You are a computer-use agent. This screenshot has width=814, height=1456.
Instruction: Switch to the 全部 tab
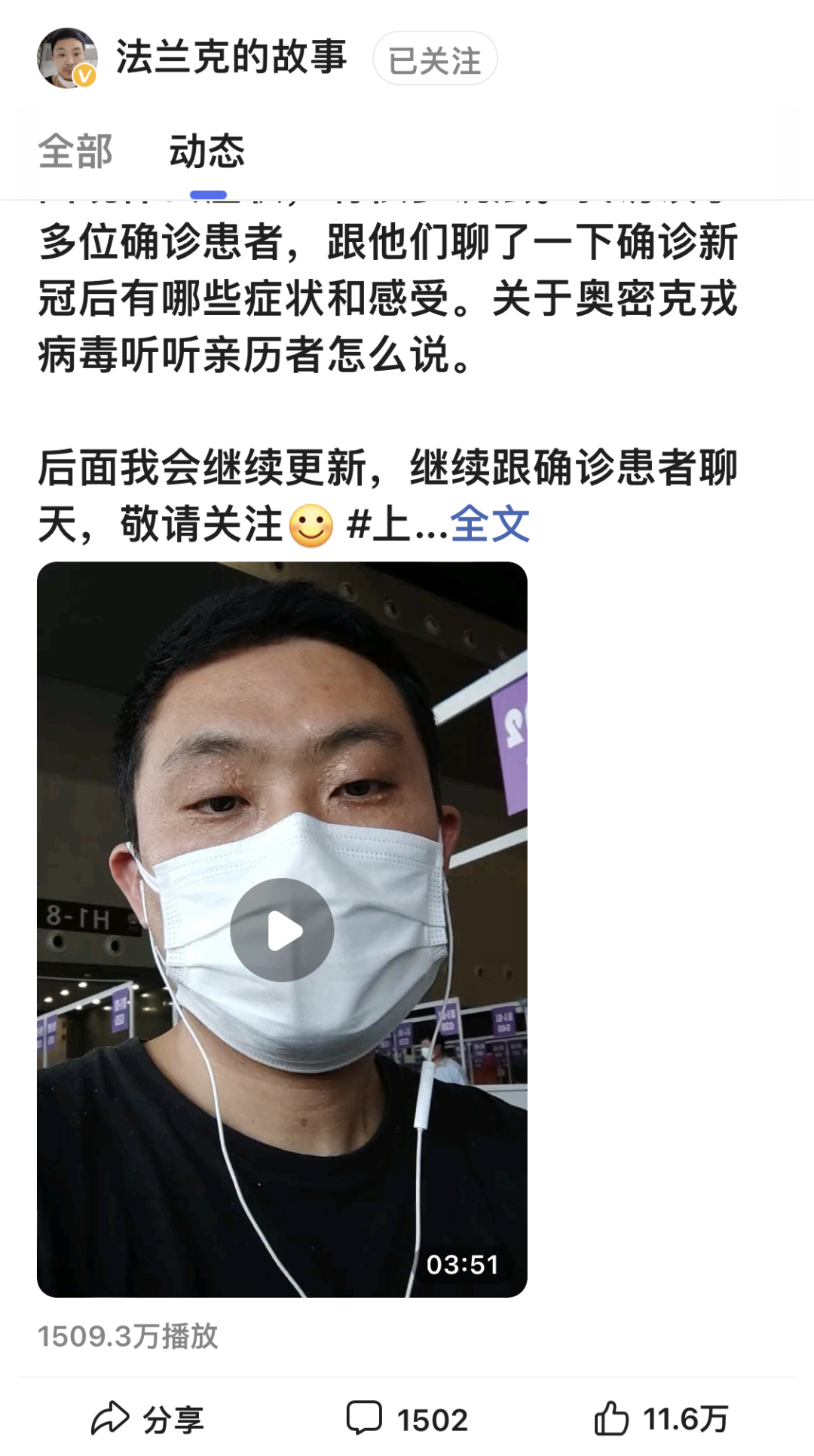coord(75,151)
